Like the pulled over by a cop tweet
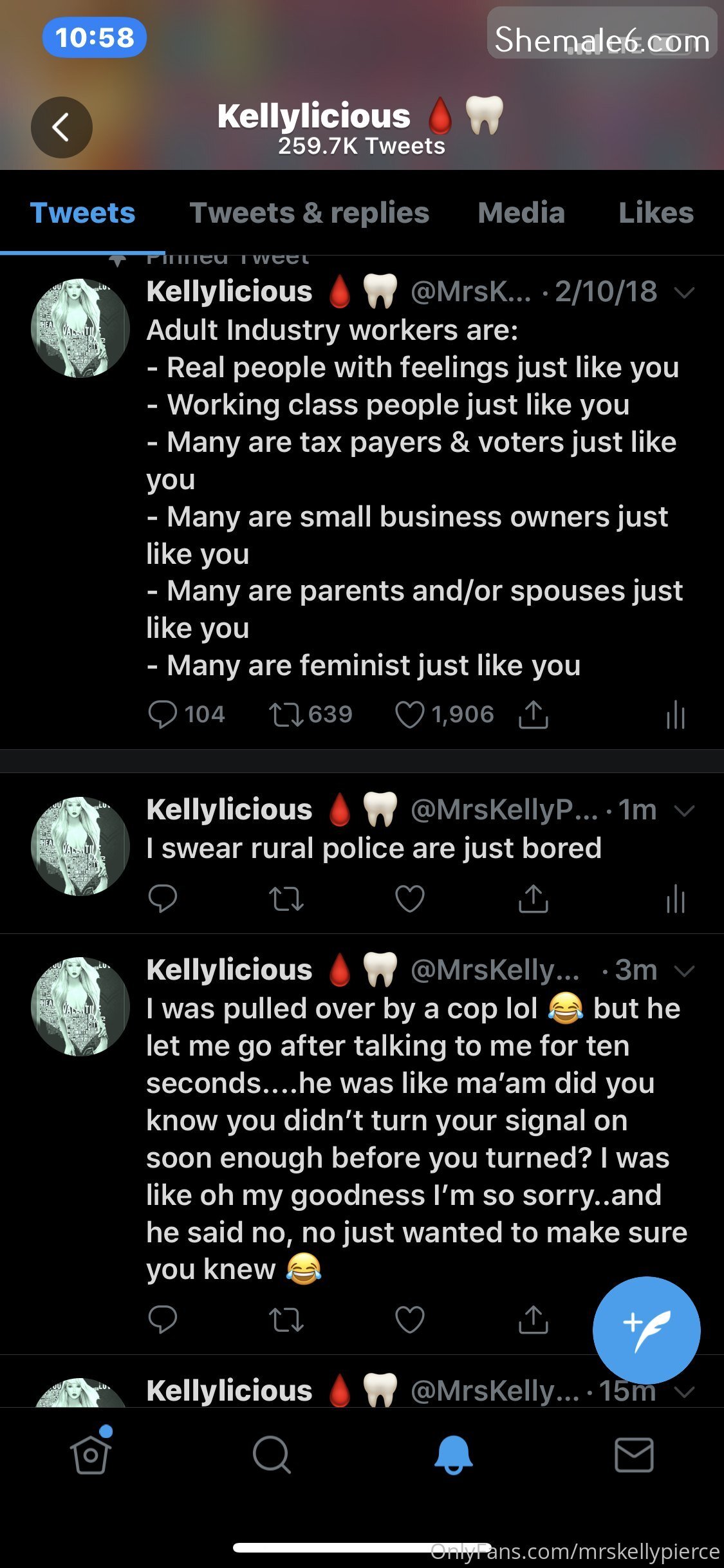This screenshot has height=1568, width=724. (410, 1320)
